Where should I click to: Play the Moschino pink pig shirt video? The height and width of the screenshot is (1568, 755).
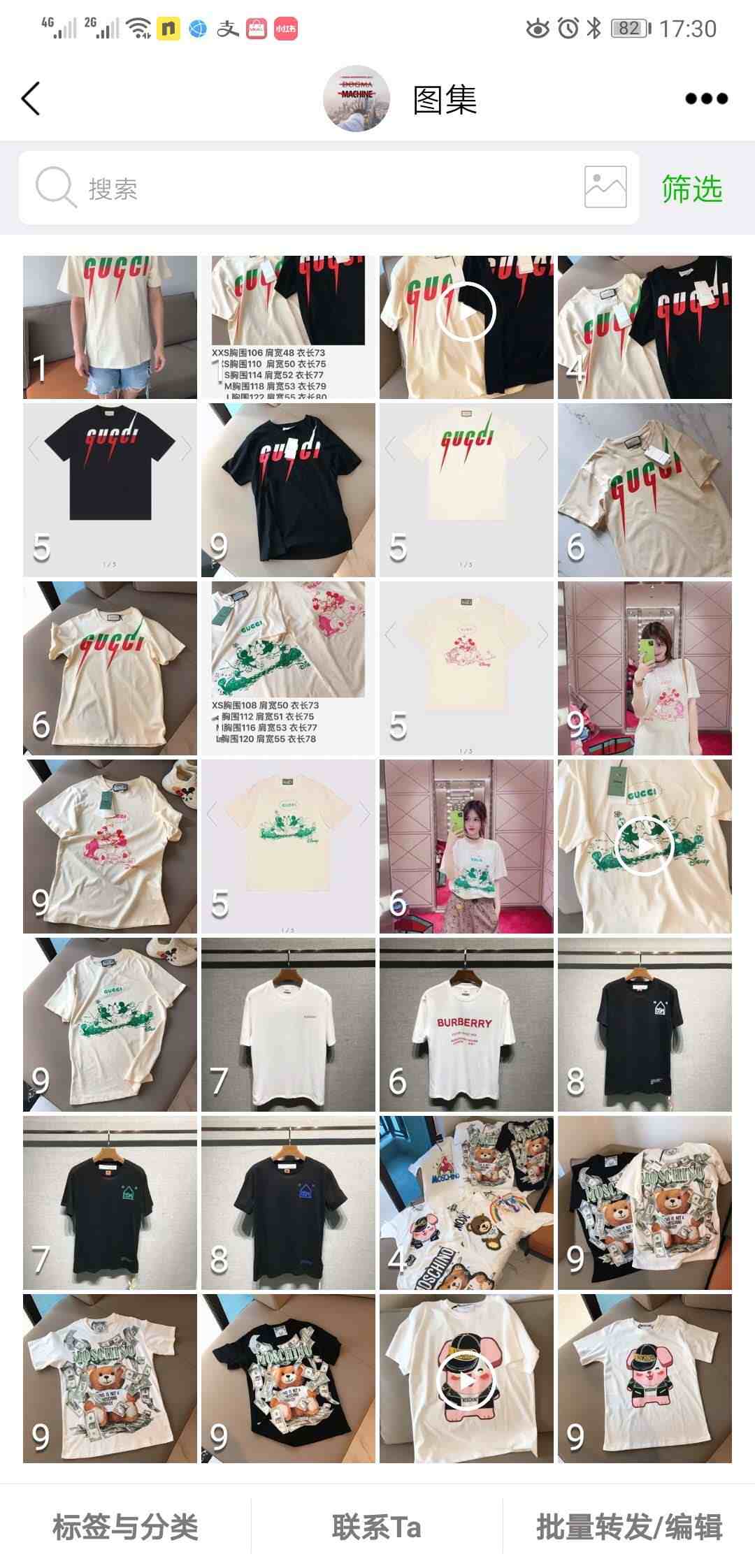tap(466, 1381)
